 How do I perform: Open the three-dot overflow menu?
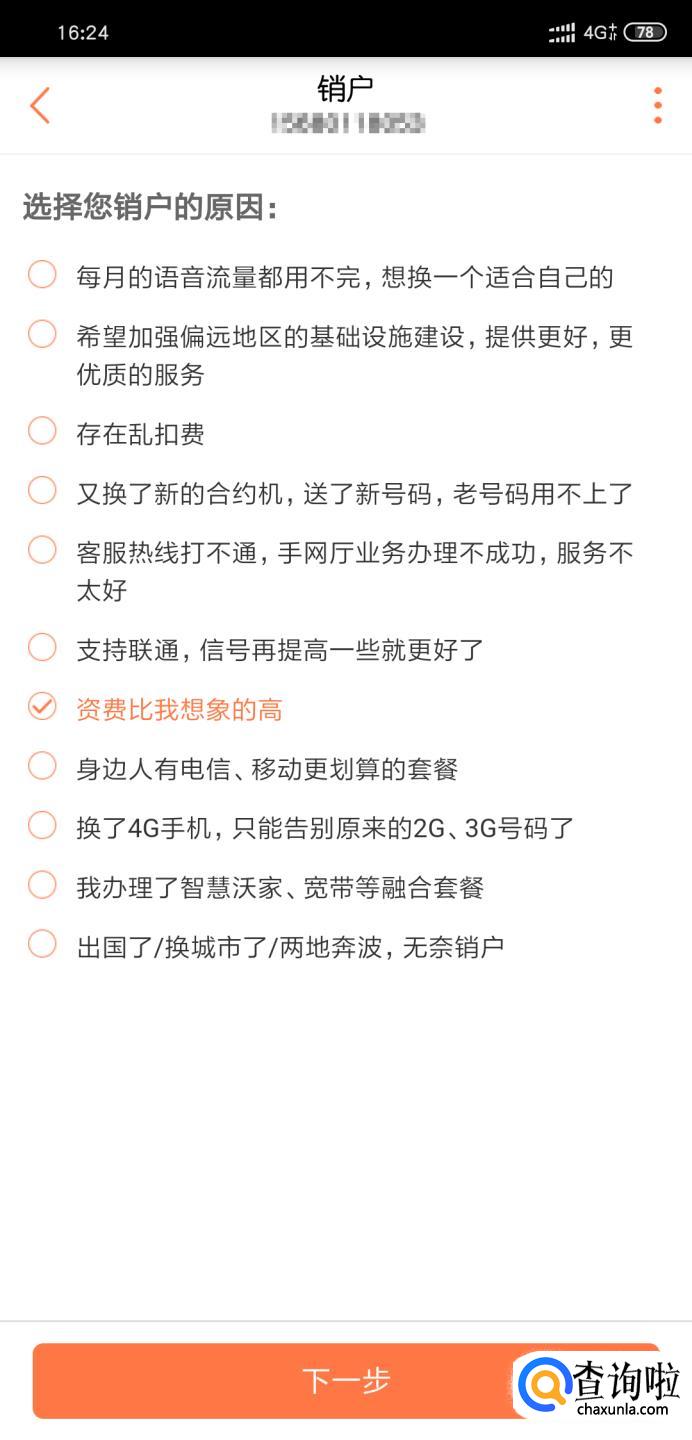[x=657, y=105]
